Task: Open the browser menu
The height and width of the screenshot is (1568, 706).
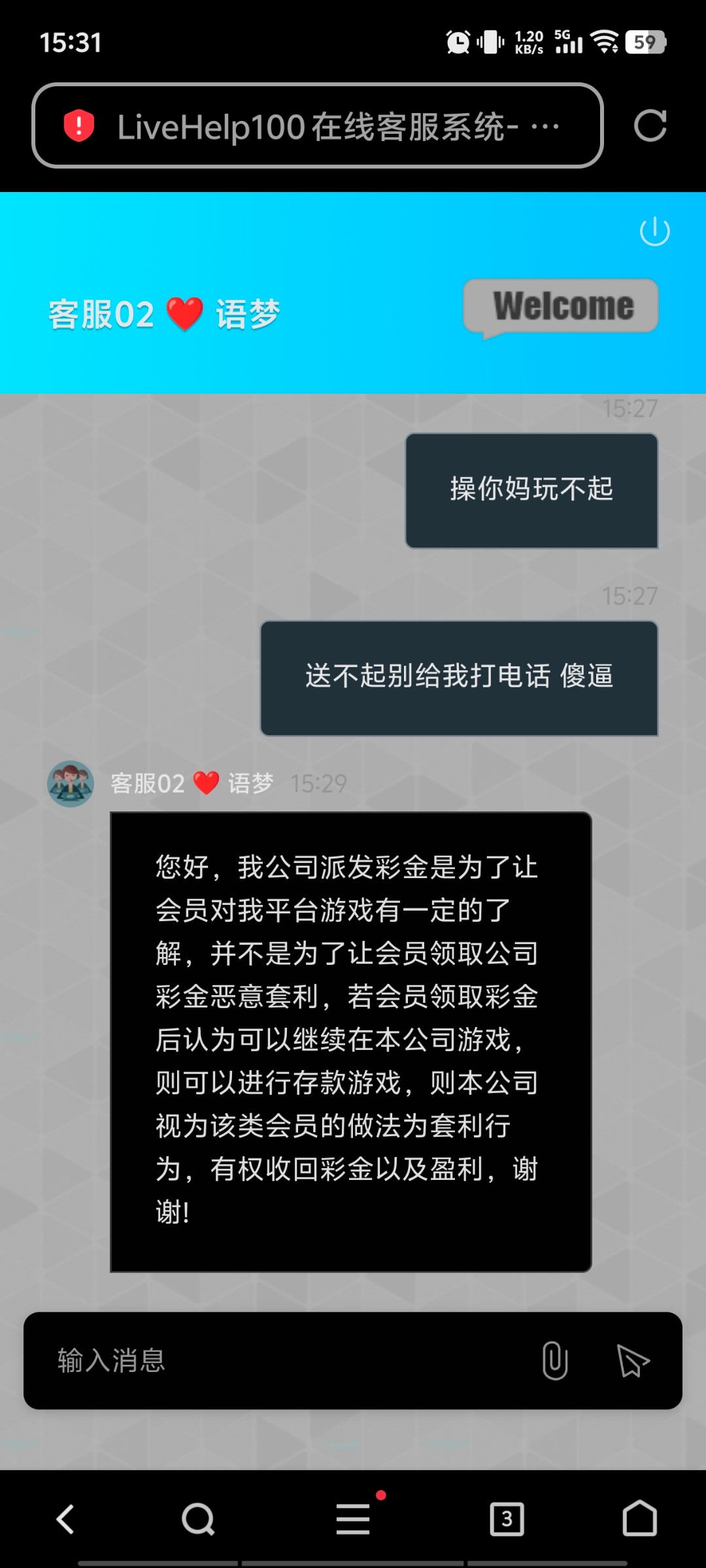Action: tap(354, 1519)
